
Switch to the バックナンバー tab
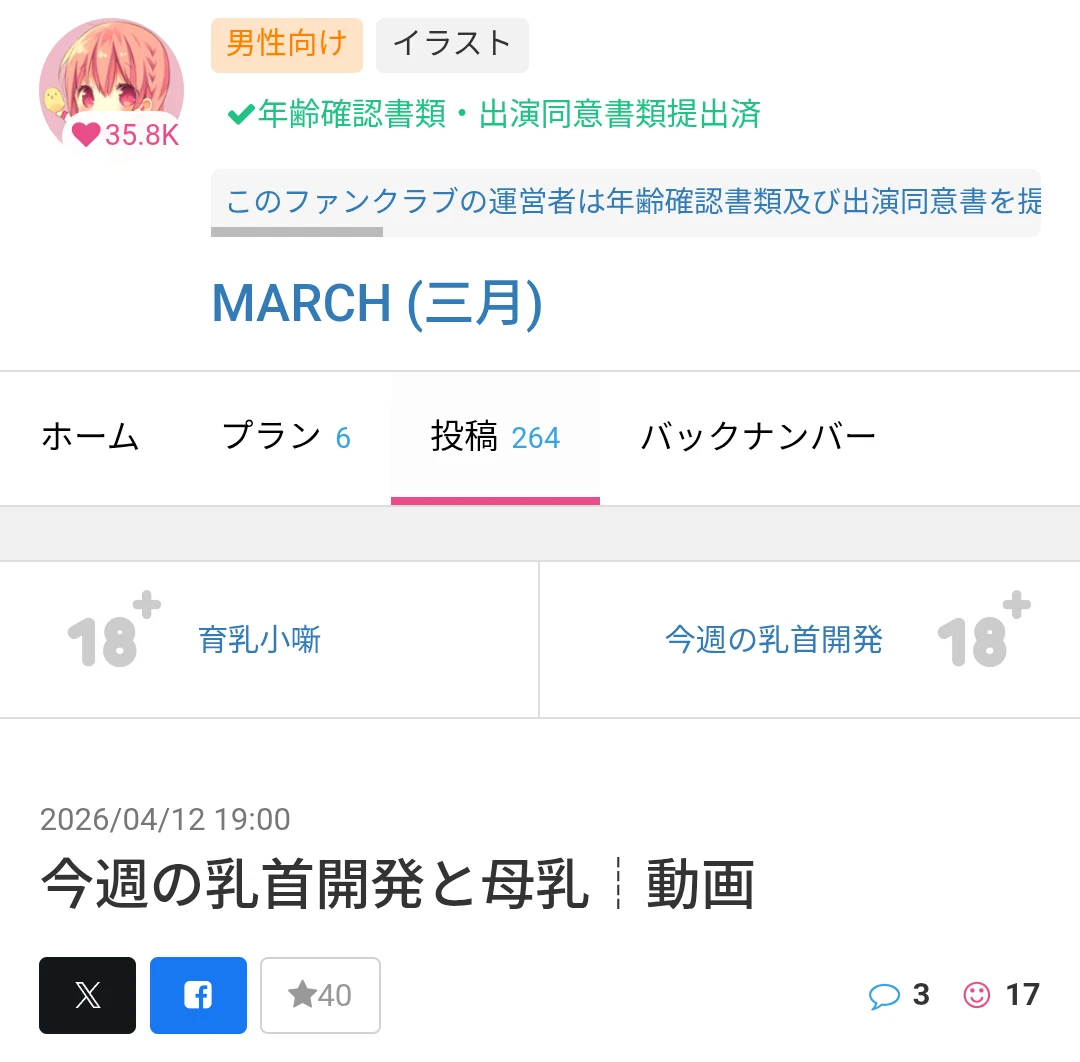click(x=758, y=438)
